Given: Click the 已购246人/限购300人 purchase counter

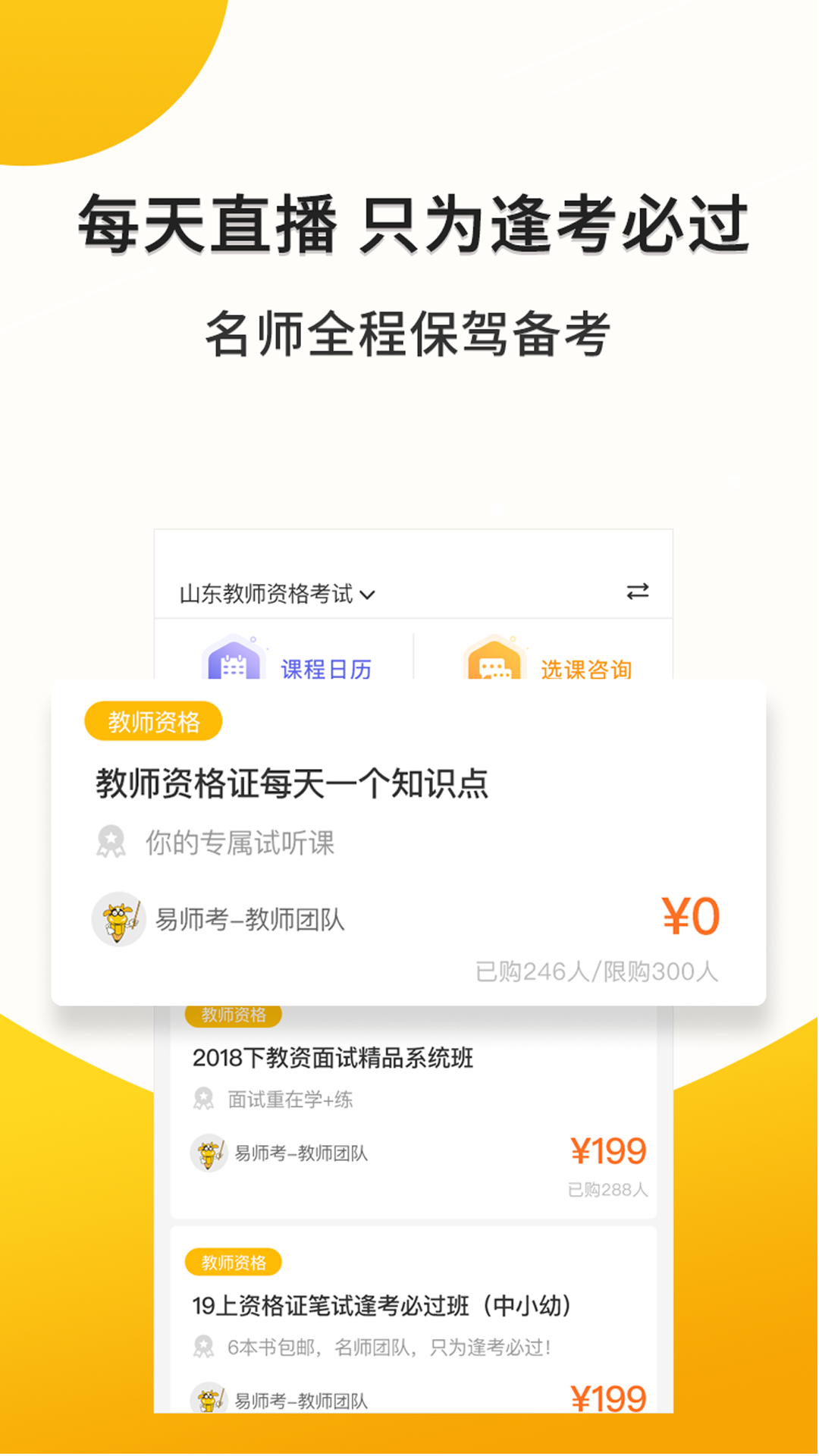Looking at the screenshot, I should pyautogui.click(x=598, y=970).
